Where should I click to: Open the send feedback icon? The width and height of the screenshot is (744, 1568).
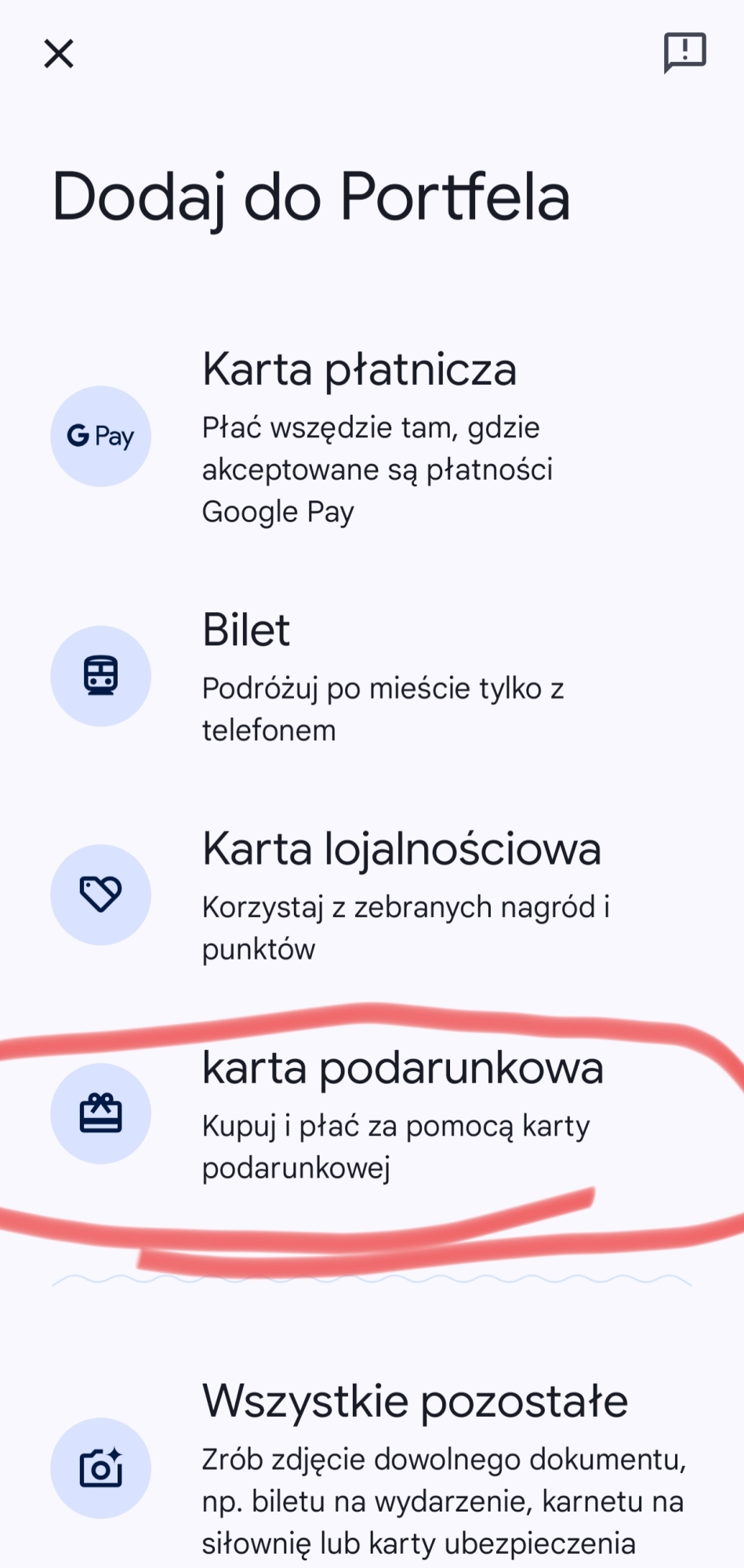pyautogui.click(x=684, y=53)
